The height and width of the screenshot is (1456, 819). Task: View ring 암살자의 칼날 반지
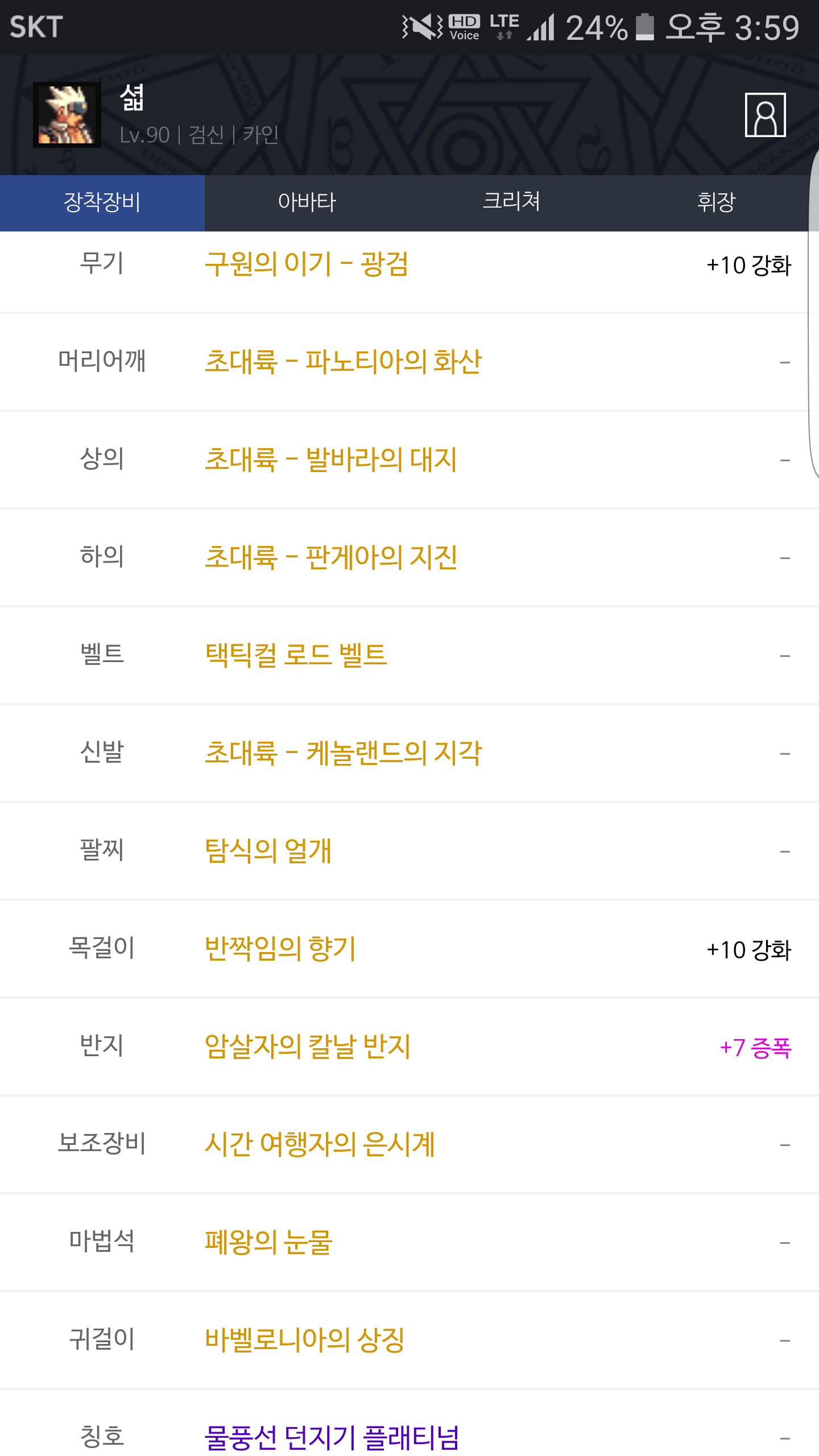308,1046
